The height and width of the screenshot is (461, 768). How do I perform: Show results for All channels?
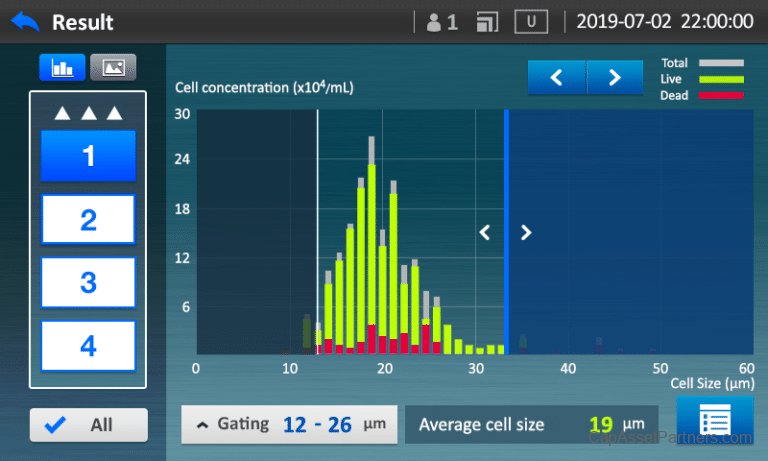[x=88, y=425]
